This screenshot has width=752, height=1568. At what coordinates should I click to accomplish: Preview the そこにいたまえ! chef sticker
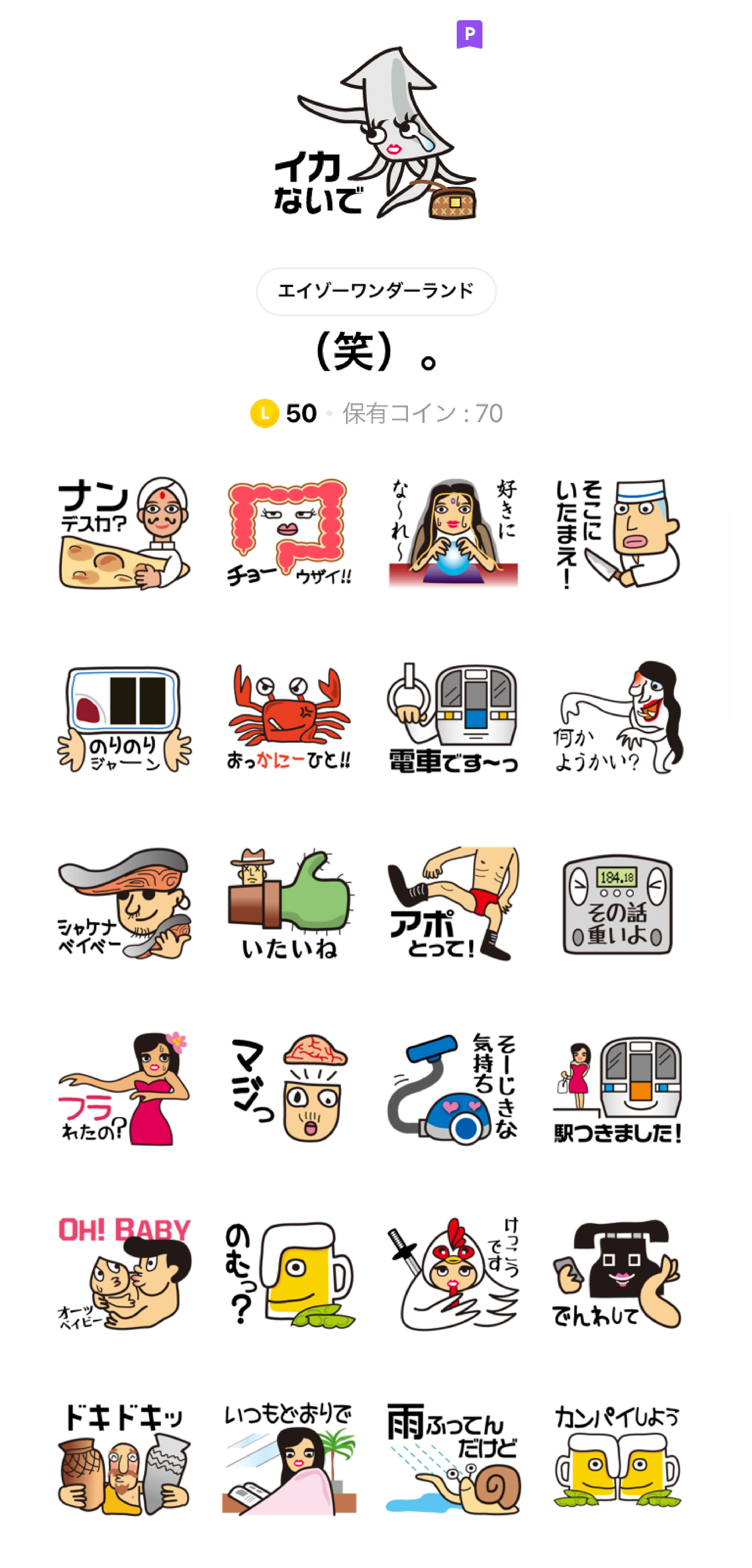tap(618, 533)
